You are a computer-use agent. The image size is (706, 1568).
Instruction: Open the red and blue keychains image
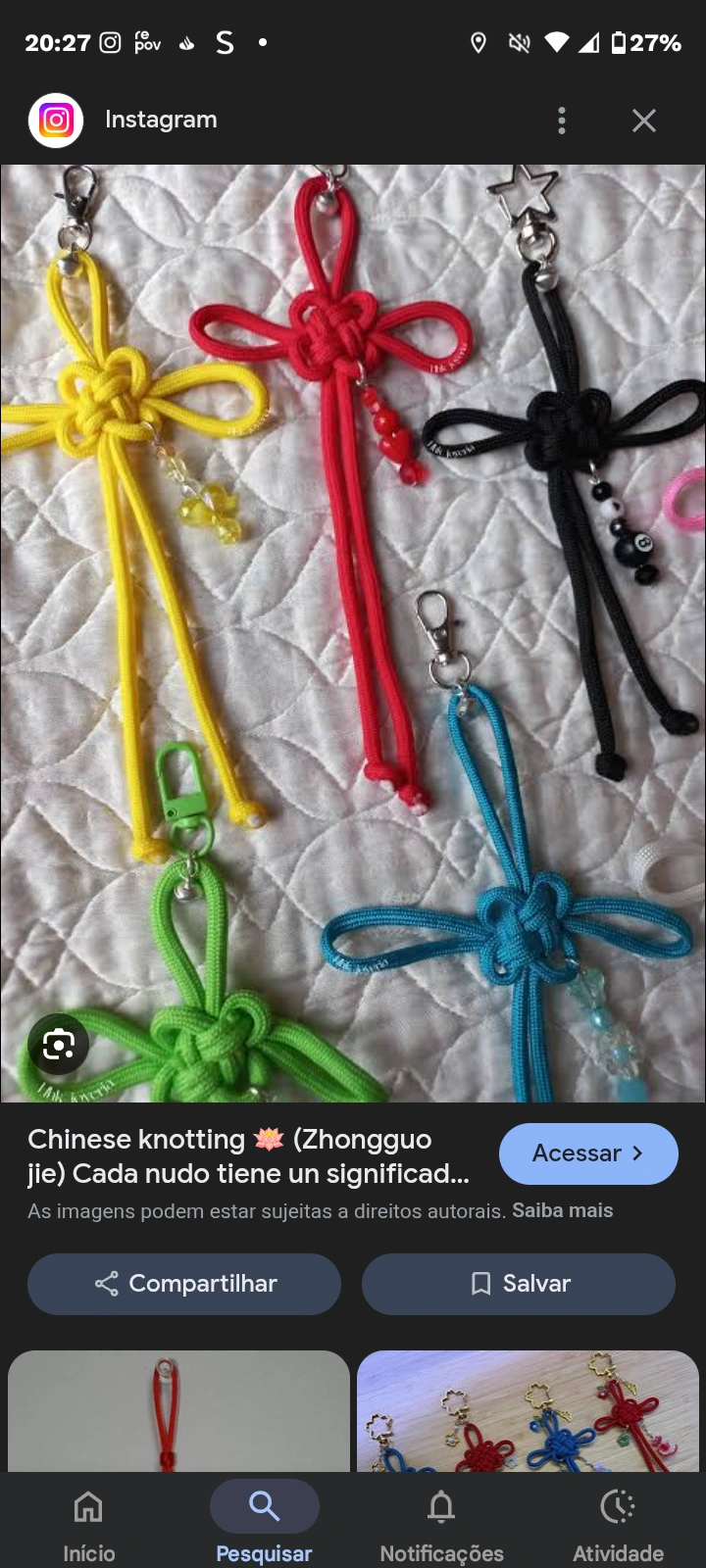pyautogui.click(x=528, y=1411)
